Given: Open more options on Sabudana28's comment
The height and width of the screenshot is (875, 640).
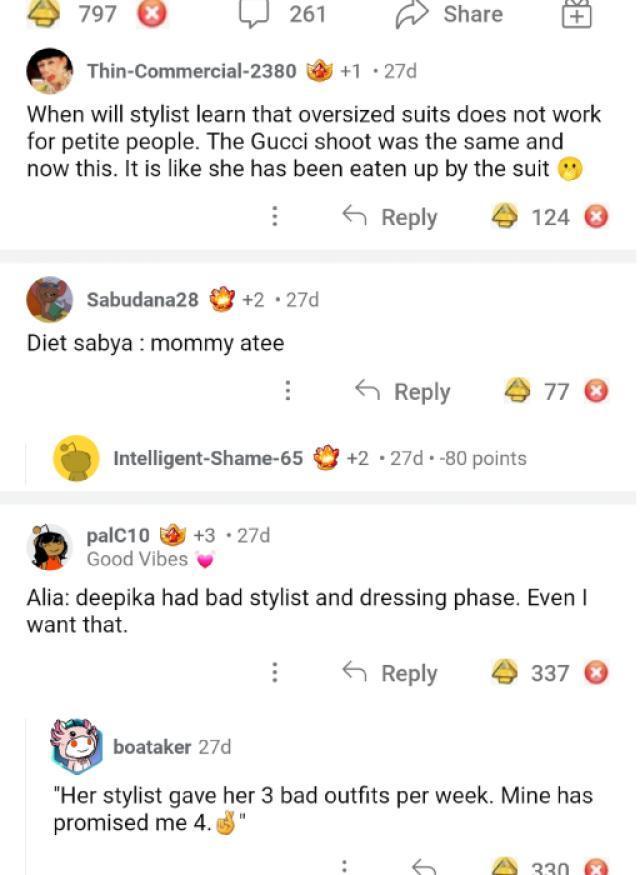Looking at the screenshot, I should (288, 391).
